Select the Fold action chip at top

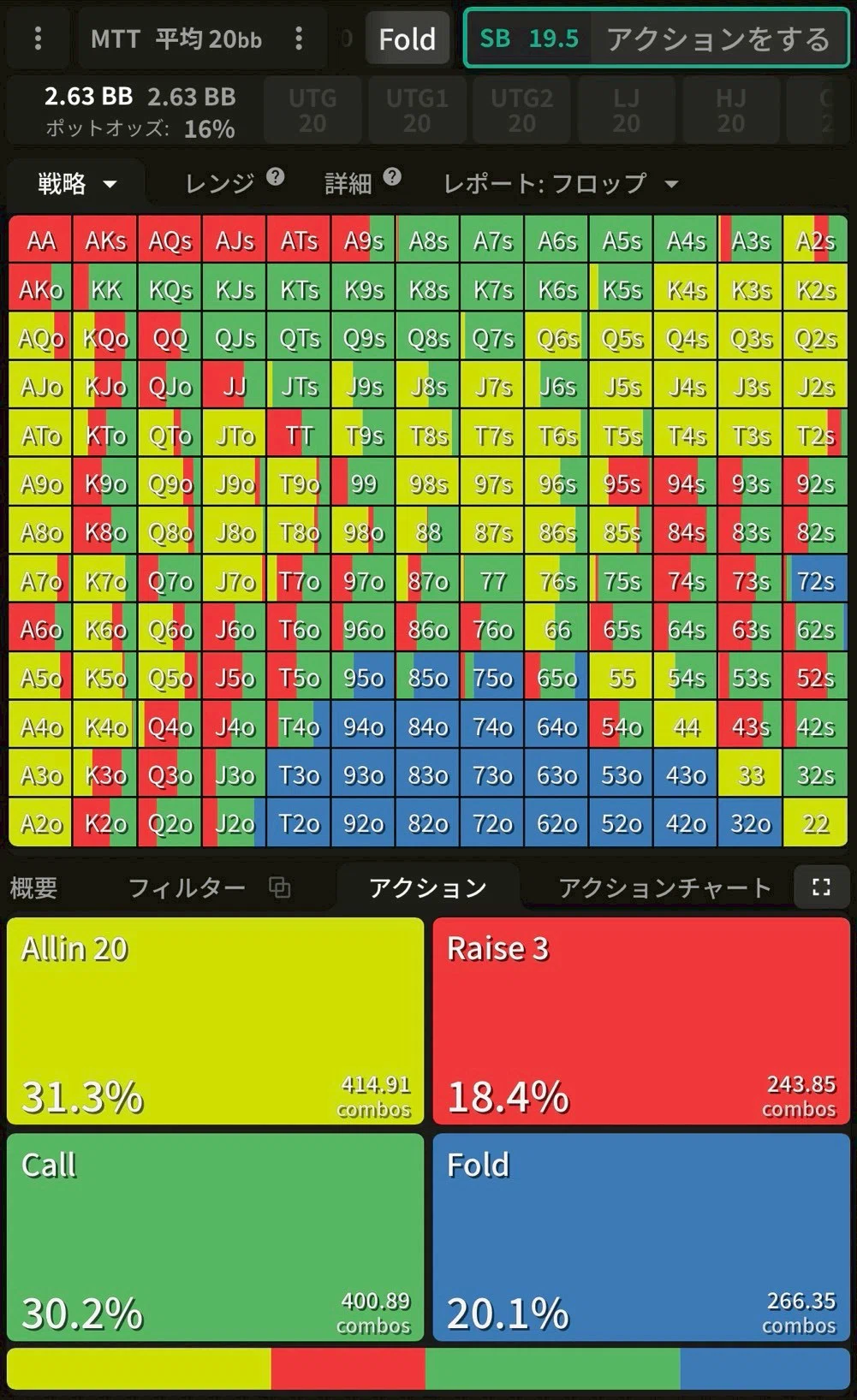407,39
